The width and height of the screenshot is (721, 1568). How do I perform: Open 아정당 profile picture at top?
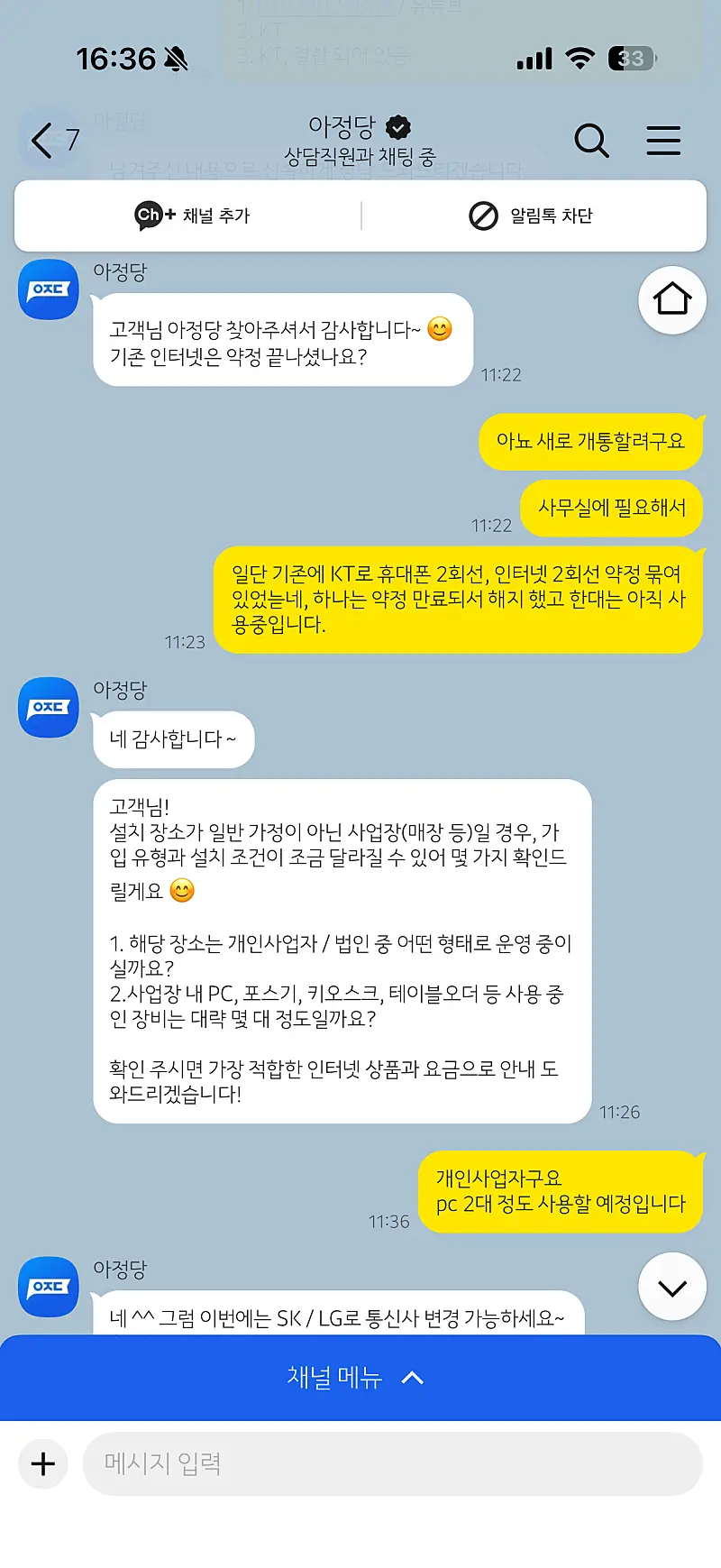[x=49, y=289]
